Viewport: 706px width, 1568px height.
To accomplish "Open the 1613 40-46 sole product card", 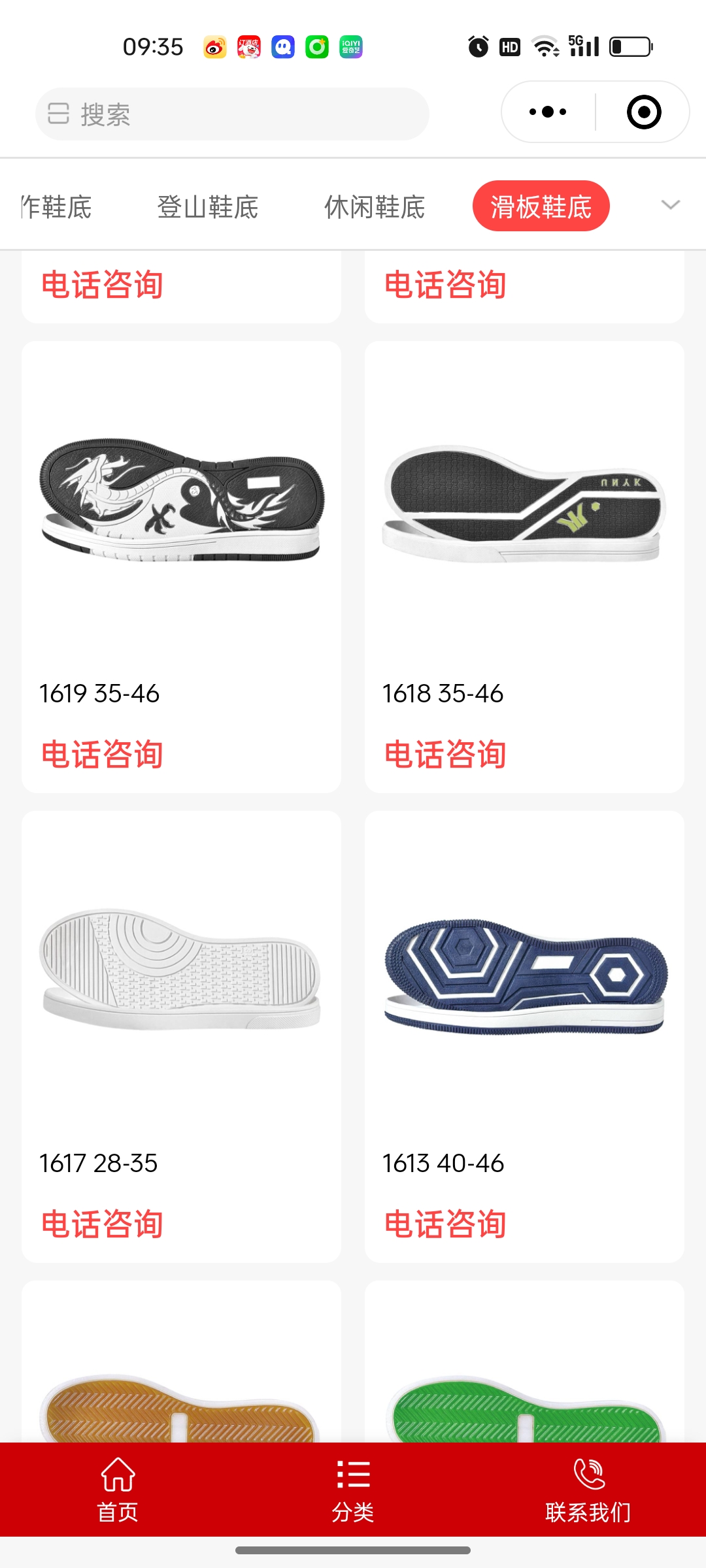I will 524,970.
